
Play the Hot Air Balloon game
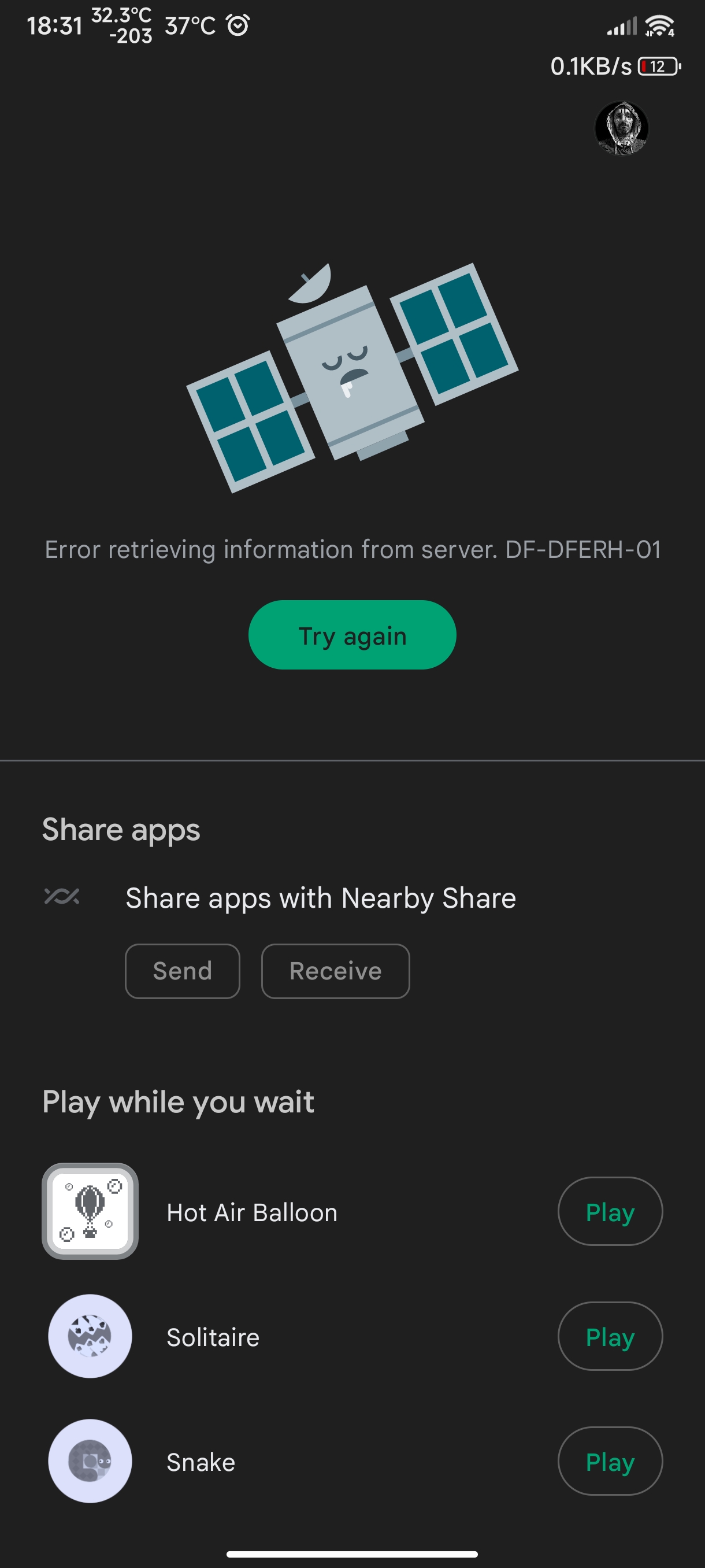click(610, 1211)
